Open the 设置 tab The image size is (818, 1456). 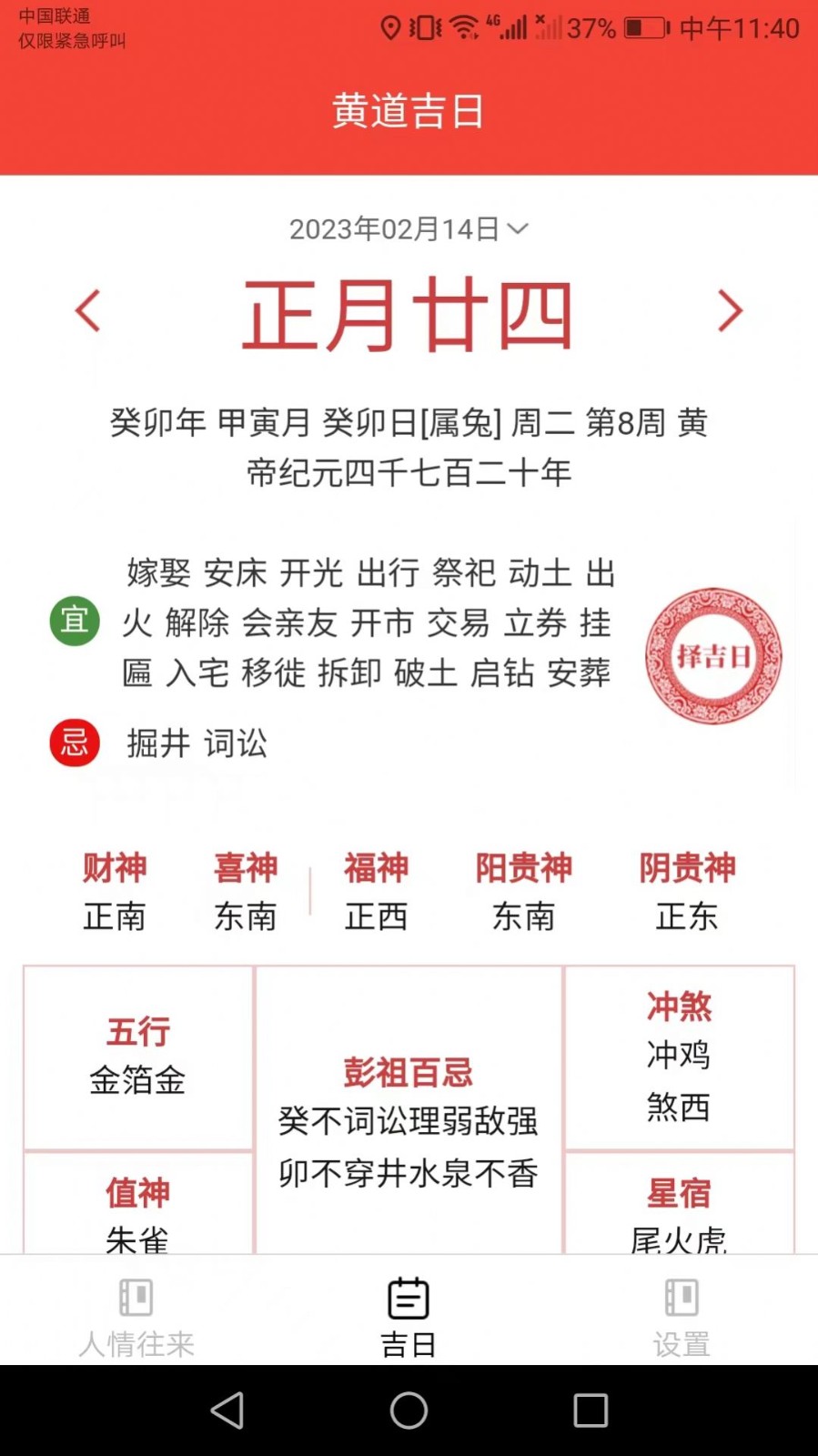click(682, 1316)
